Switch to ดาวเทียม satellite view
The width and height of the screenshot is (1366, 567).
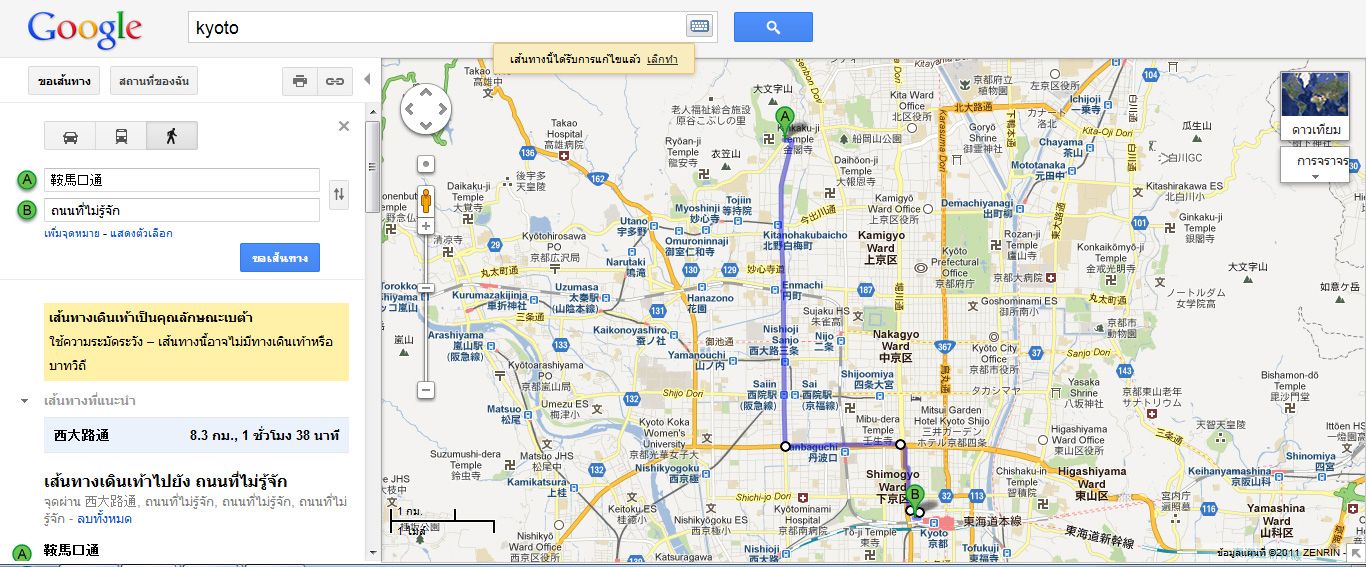[x=1314, y=107]
